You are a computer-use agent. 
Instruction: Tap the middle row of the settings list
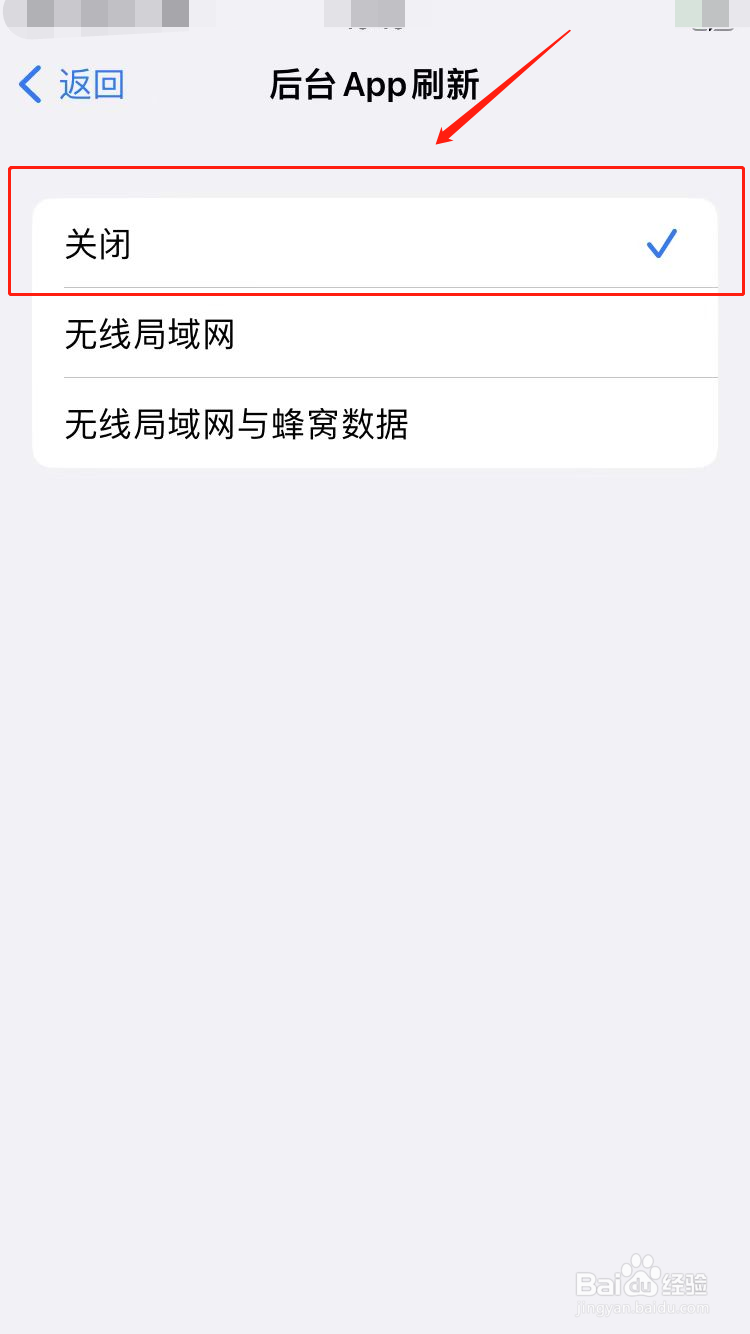point(375,334)
